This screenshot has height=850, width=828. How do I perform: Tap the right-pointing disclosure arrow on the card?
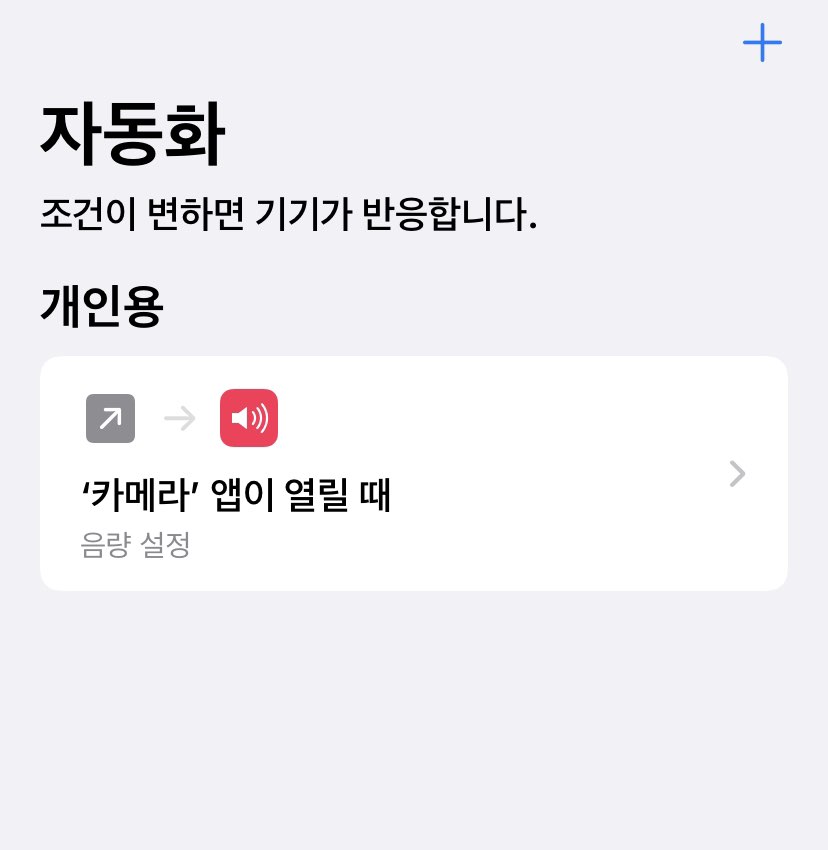tap(737, 474)
